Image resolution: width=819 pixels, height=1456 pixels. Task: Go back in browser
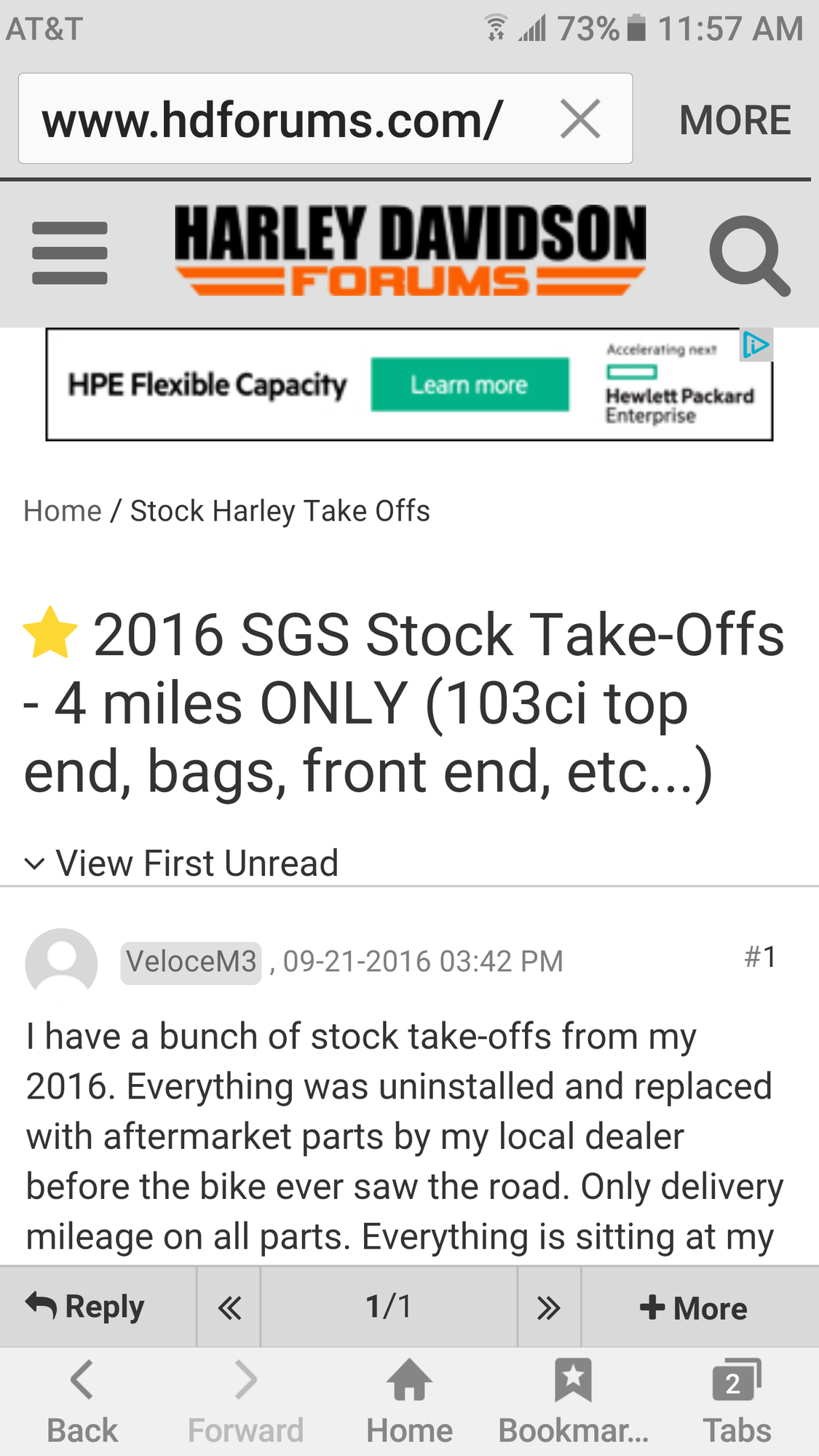coord(82,1401)
